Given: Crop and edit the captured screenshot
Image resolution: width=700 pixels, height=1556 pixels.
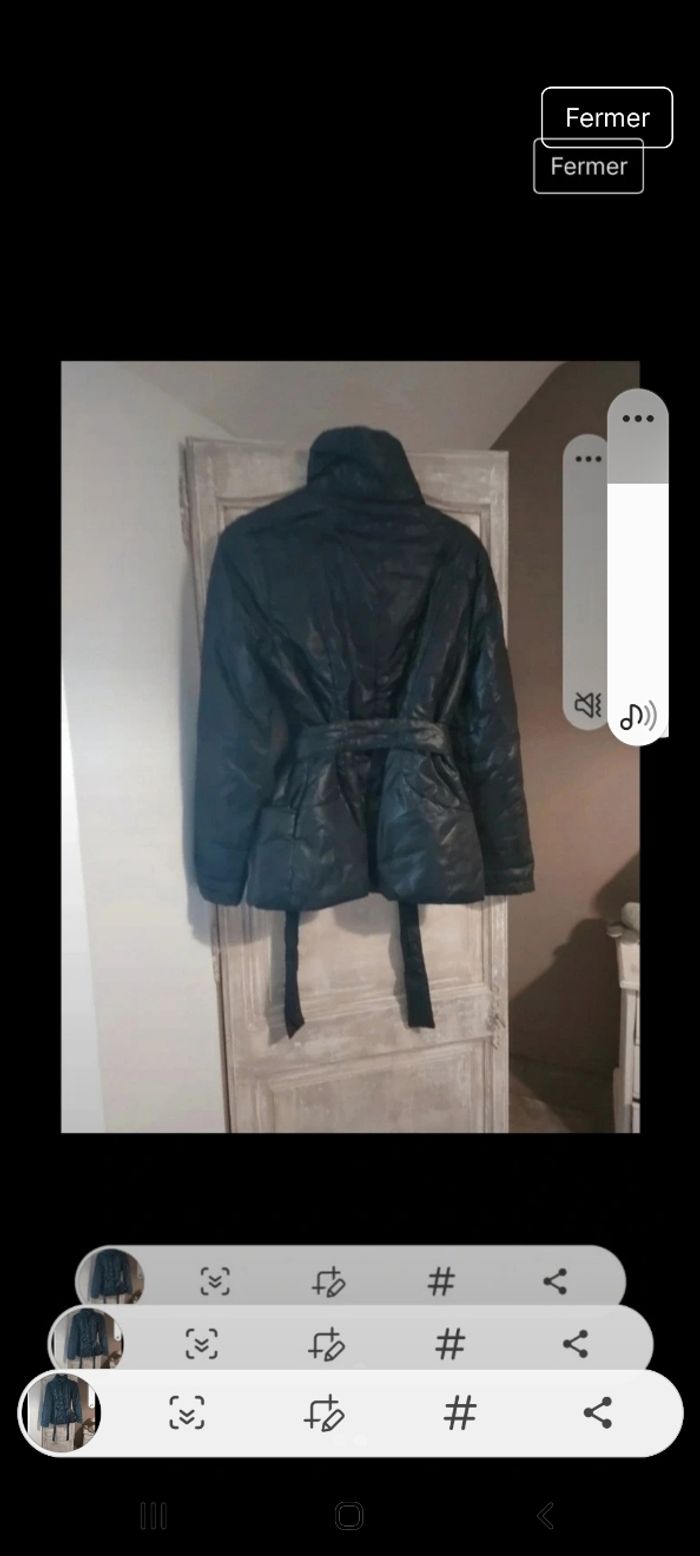Looking at the screenshot, I should click(324, 1412).
